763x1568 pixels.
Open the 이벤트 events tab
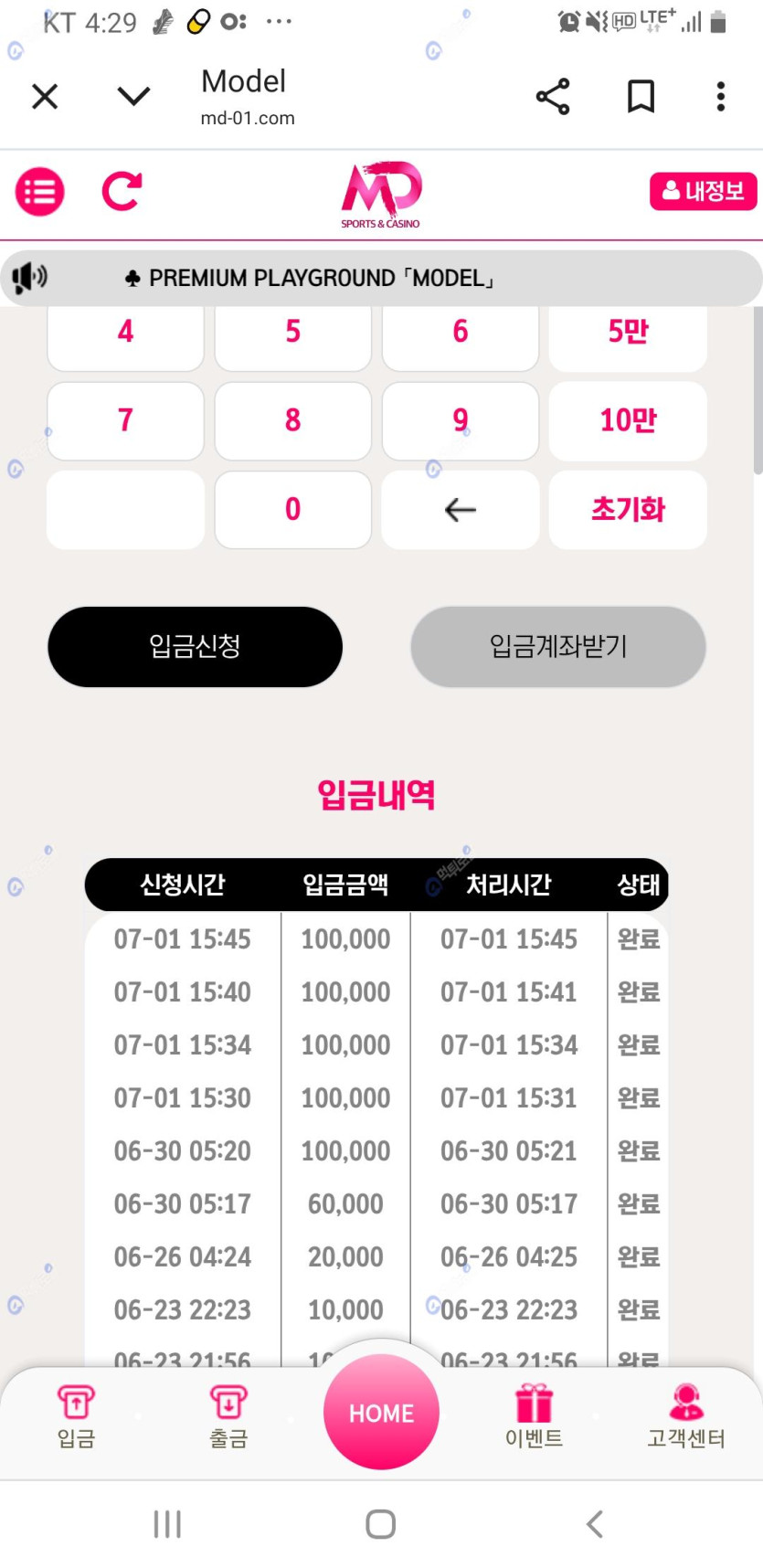[534, 1415]
